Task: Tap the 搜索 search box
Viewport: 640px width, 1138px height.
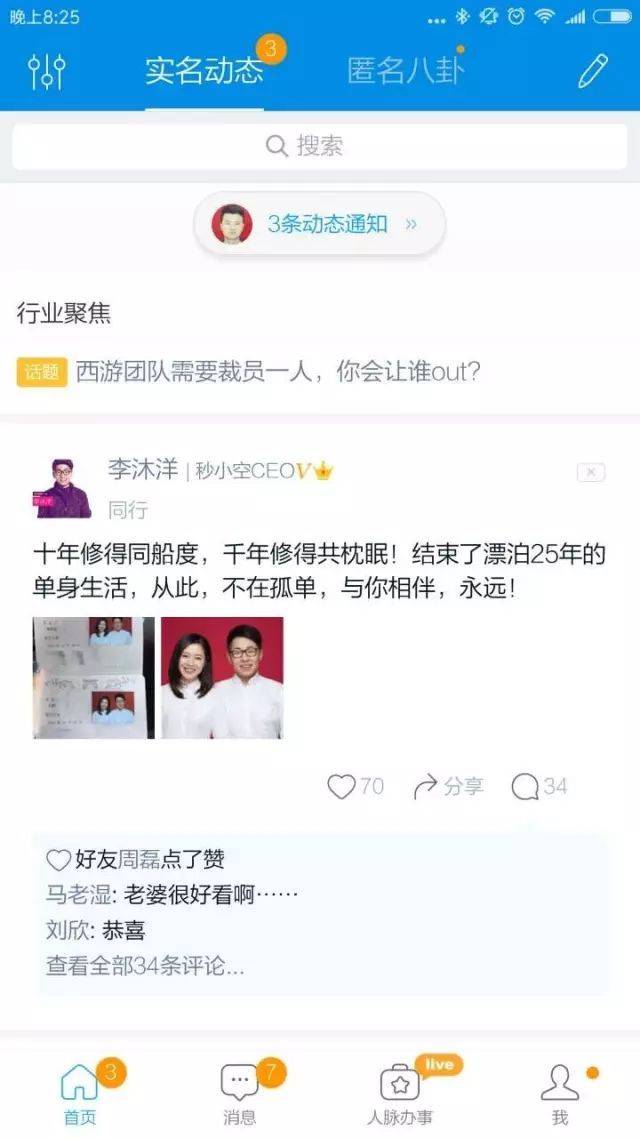Action: [320, 147]
